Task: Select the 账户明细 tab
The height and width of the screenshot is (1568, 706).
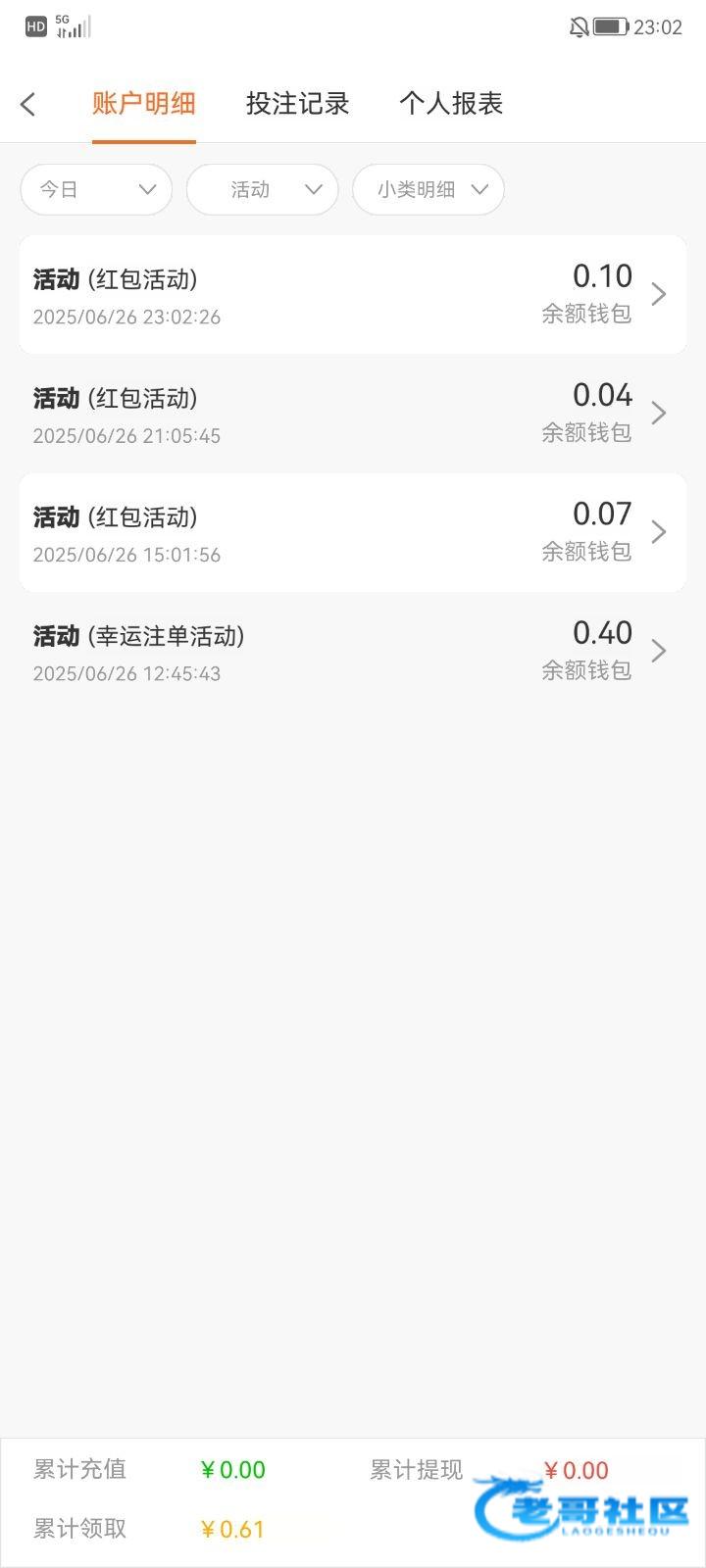Action: click(x=144, y=104)
